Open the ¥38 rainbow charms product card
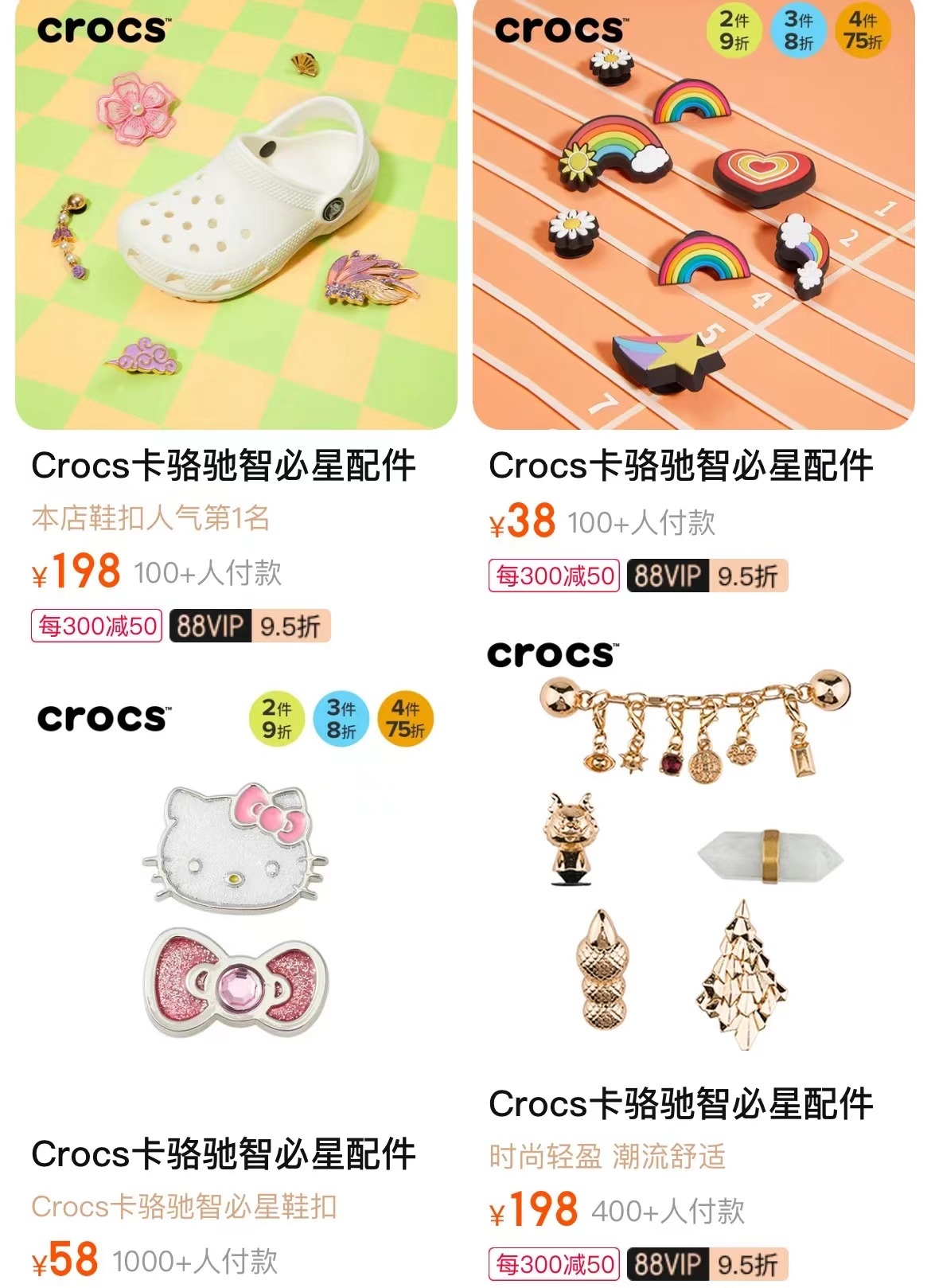Image resolution: width=931 pixels, height=1288 pixels. (x=693, y=215)
